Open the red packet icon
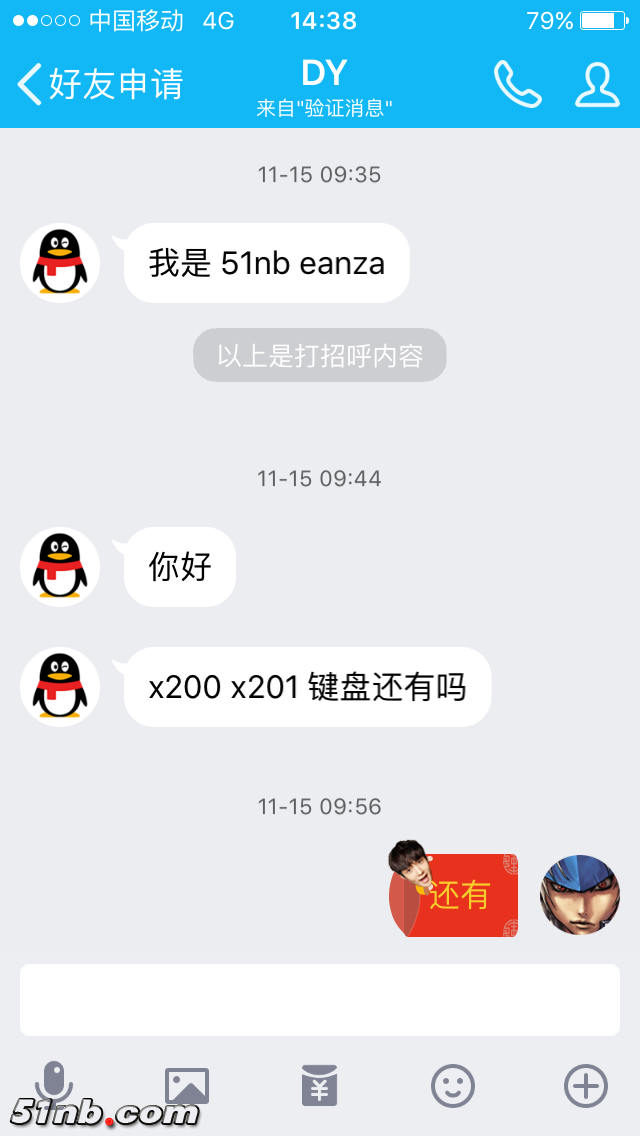Screen dimensions: 640x1136 point(320,1085)
